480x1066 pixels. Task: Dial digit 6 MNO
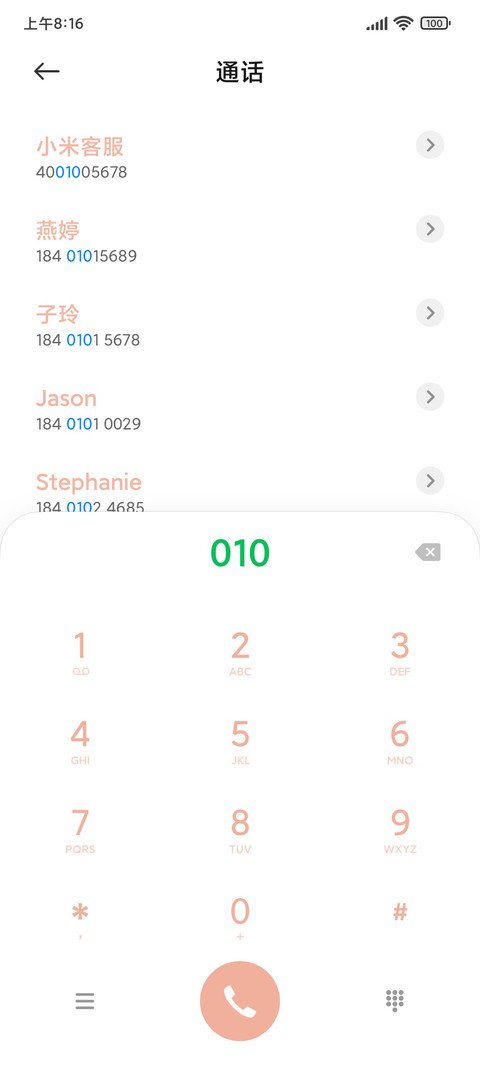click(400, 742)
